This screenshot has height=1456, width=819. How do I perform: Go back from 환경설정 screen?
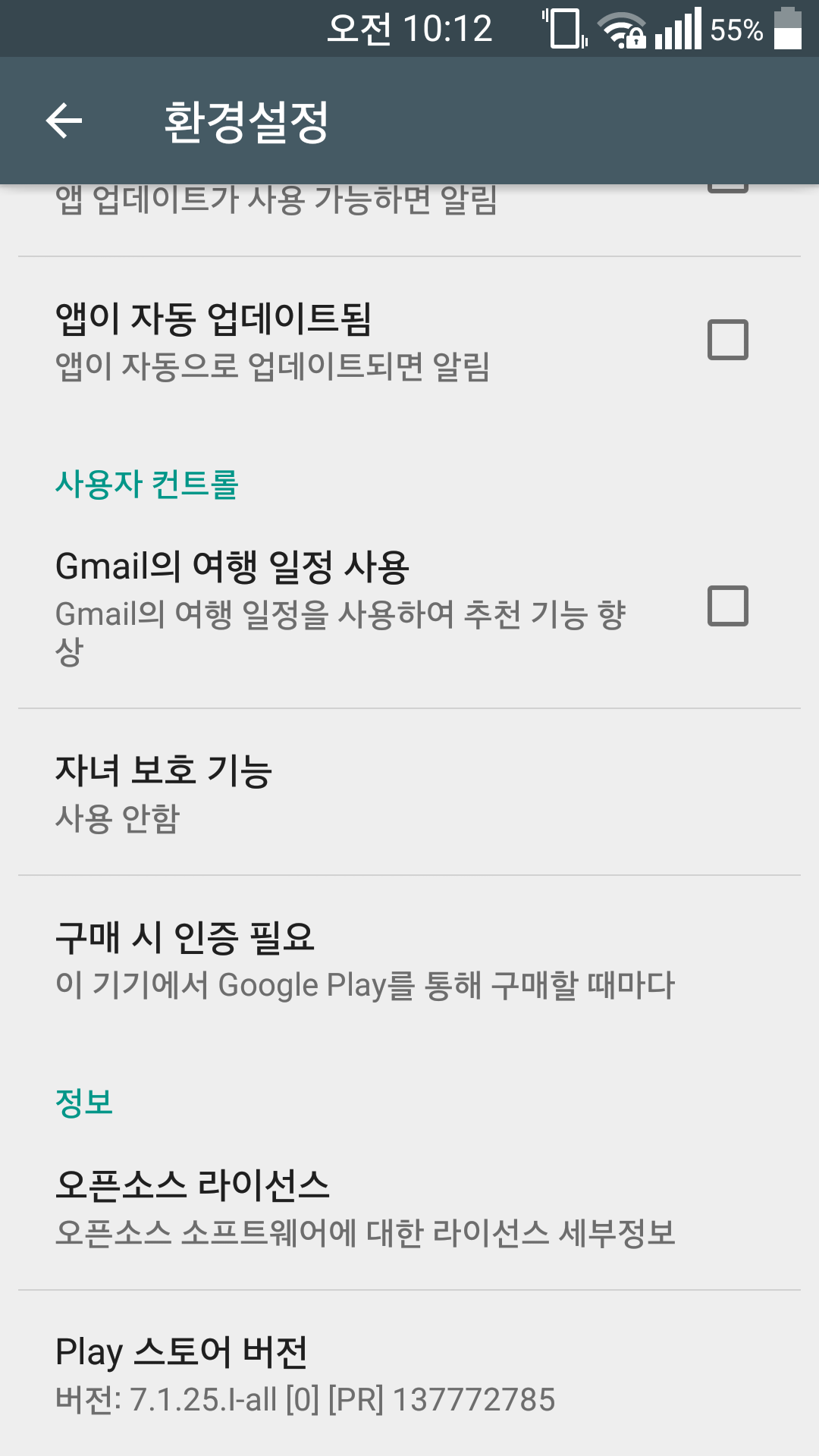click(64, 121)
